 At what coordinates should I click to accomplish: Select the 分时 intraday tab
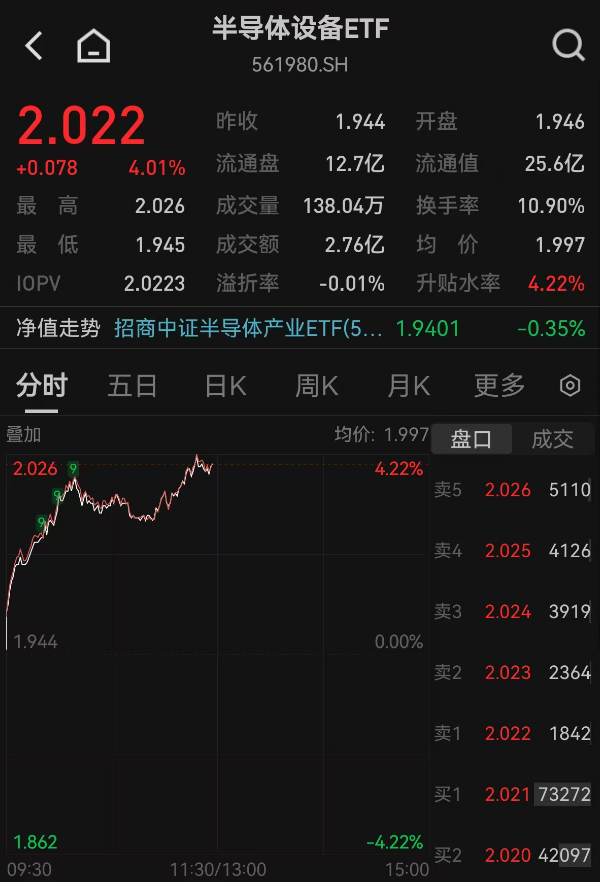point(42,386)
